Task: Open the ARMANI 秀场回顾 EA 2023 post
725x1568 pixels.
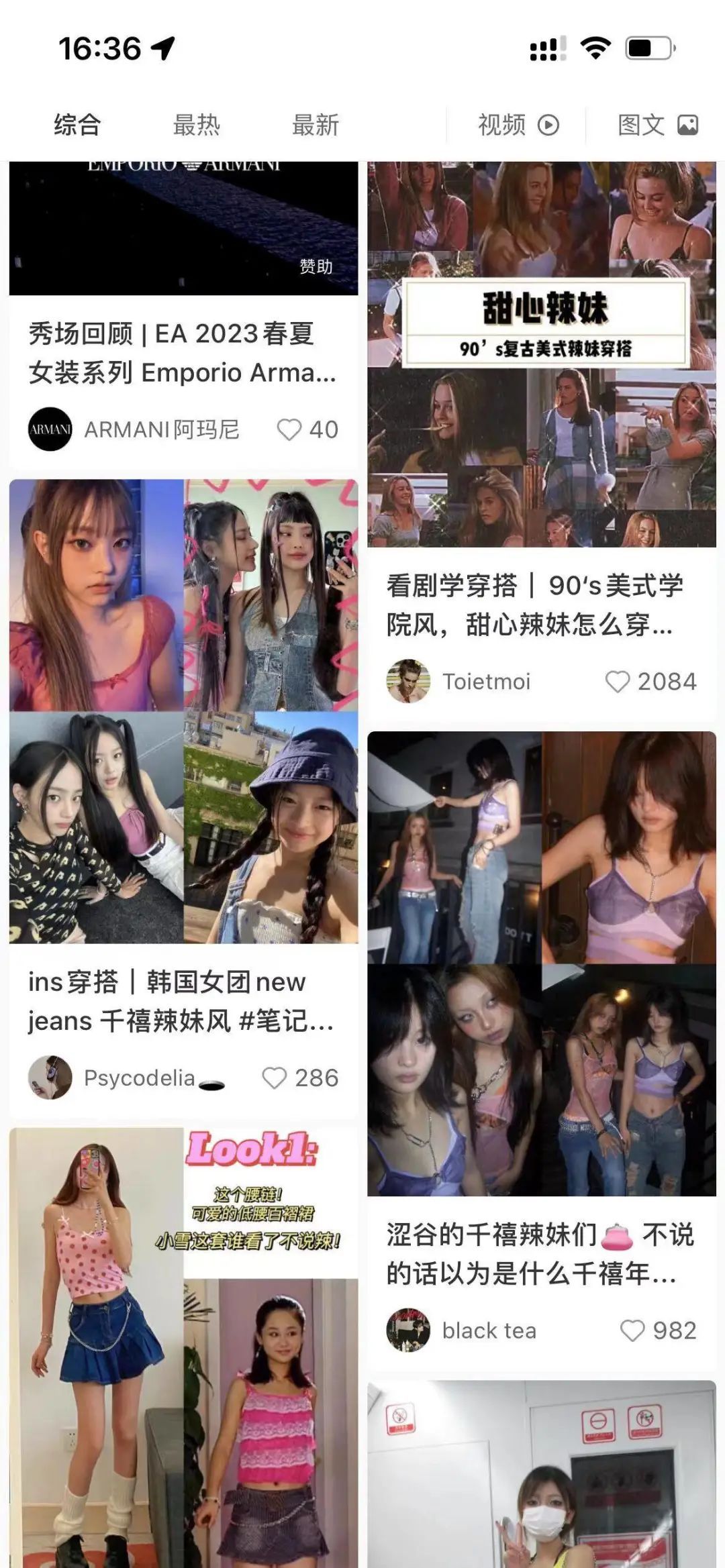Action: point(182,353)
